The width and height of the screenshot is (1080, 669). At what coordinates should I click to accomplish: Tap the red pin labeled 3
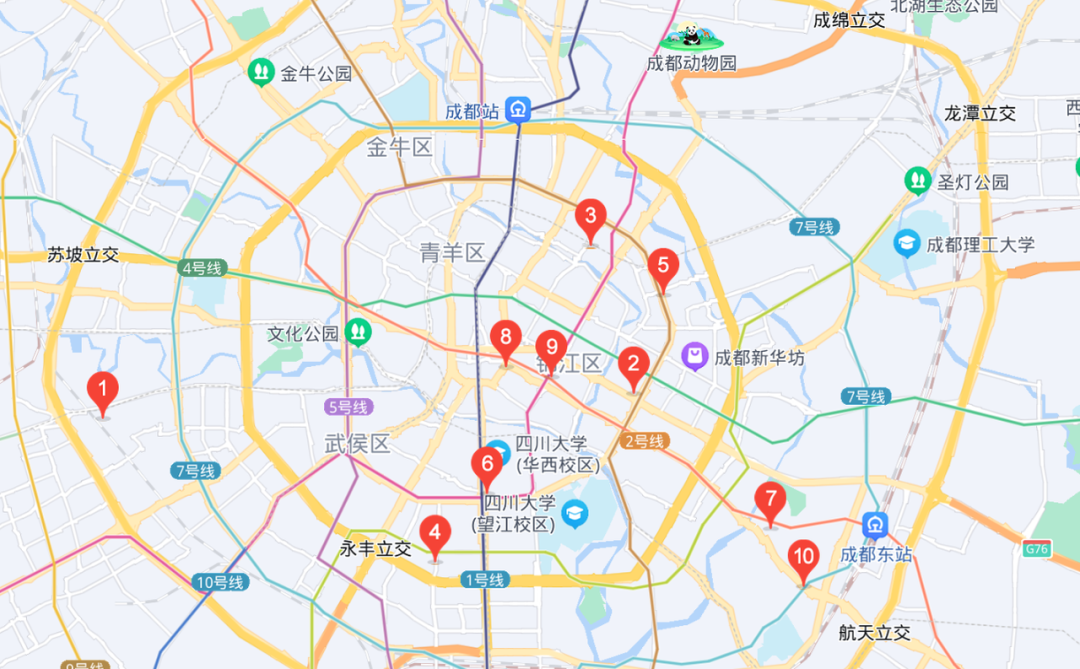(590, 217)
